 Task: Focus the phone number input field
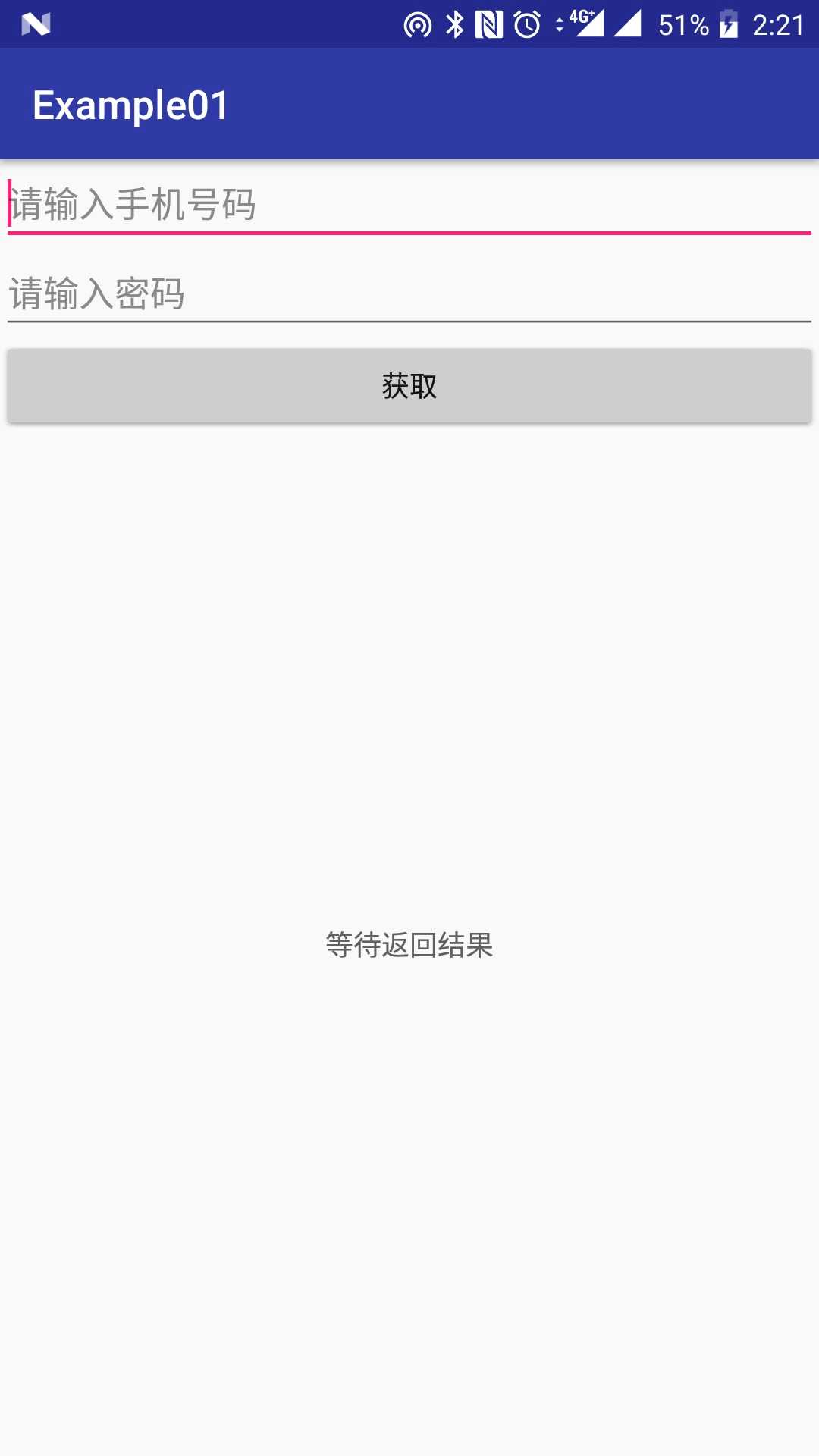(x=409, y=205)
